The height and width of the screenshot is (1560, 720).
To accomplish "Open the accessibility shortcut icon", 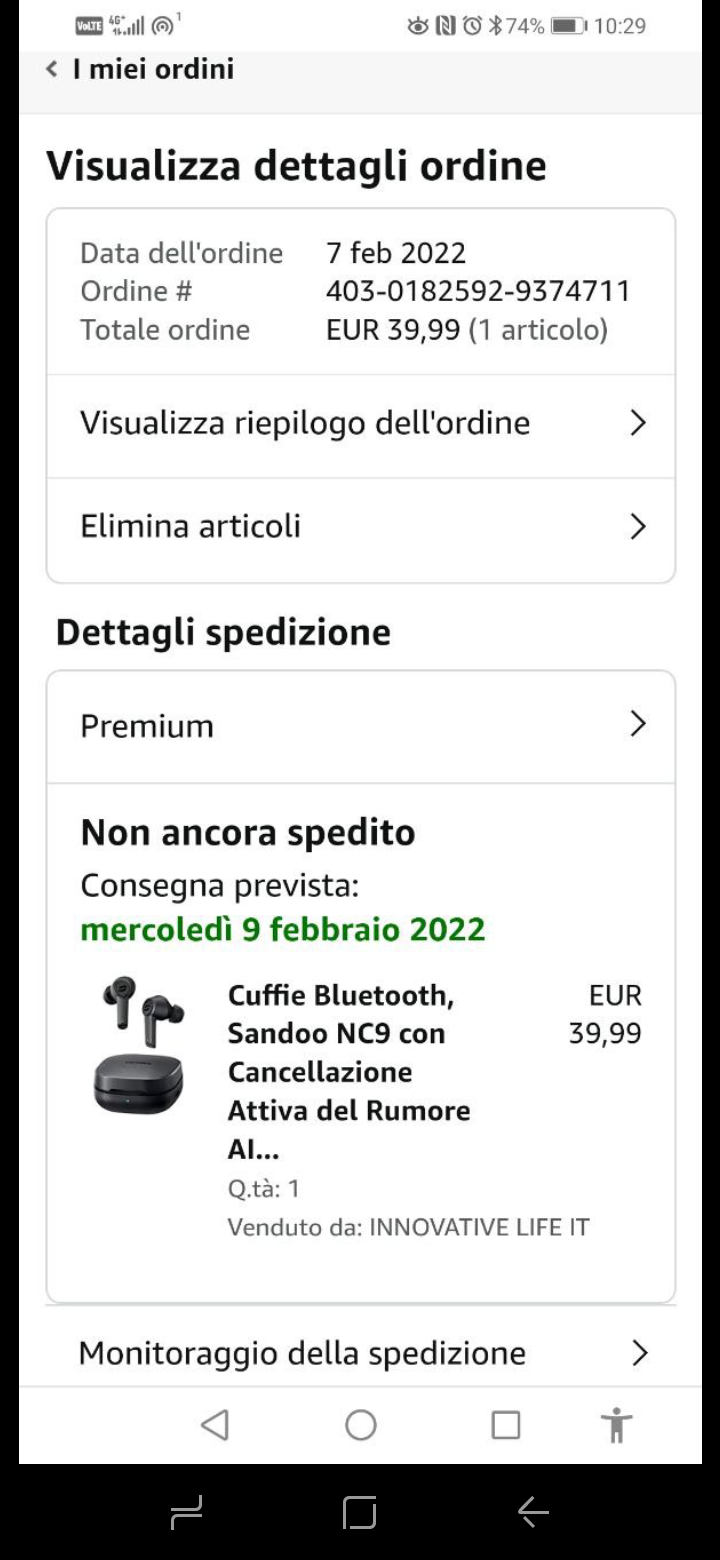I will [x=616, y=1424].
